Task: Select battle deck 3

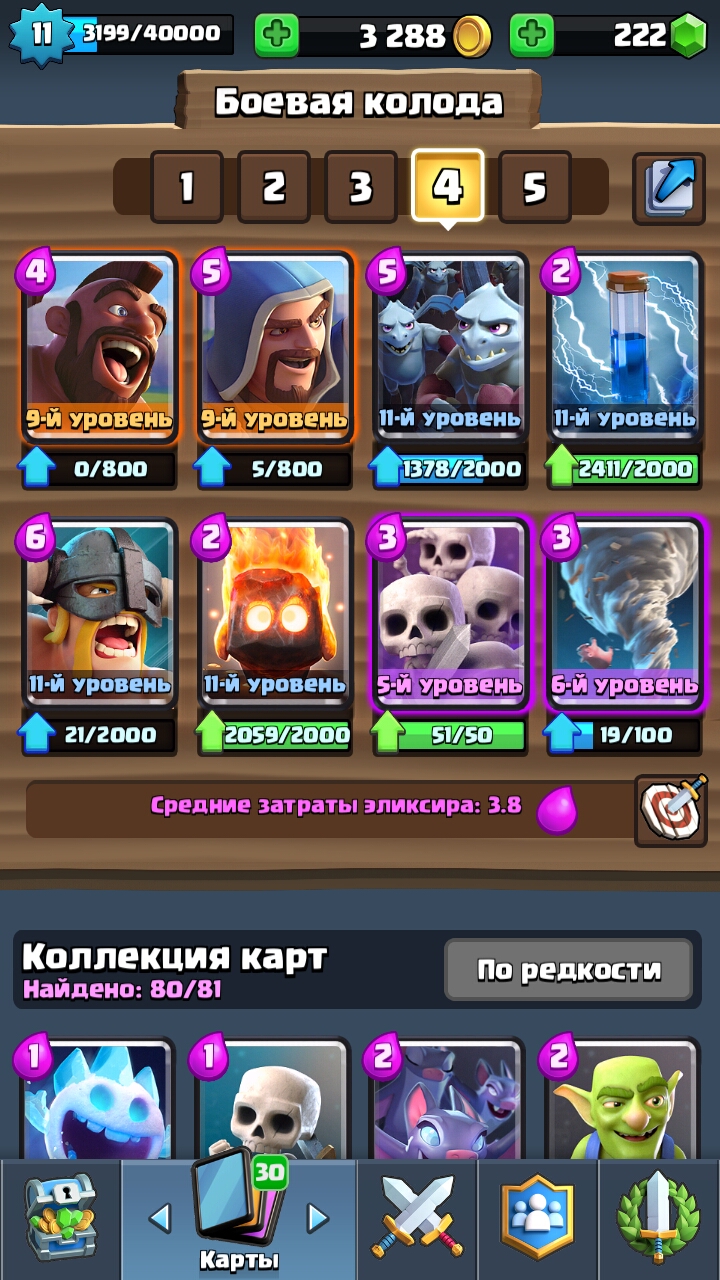Action: point(361,186)
